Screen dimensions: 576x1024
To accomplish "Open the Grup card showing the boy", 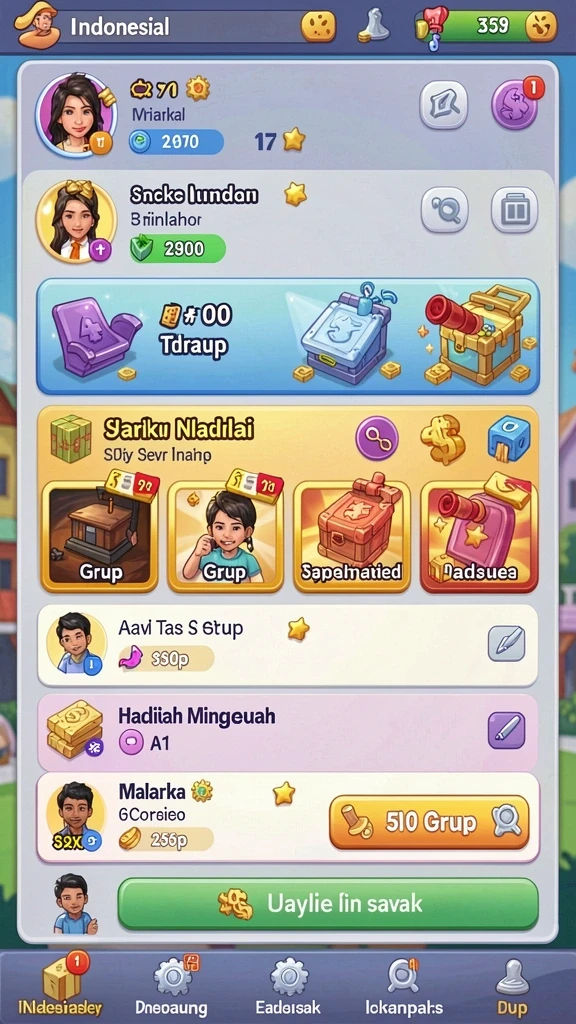I will [x=225, y=537].
